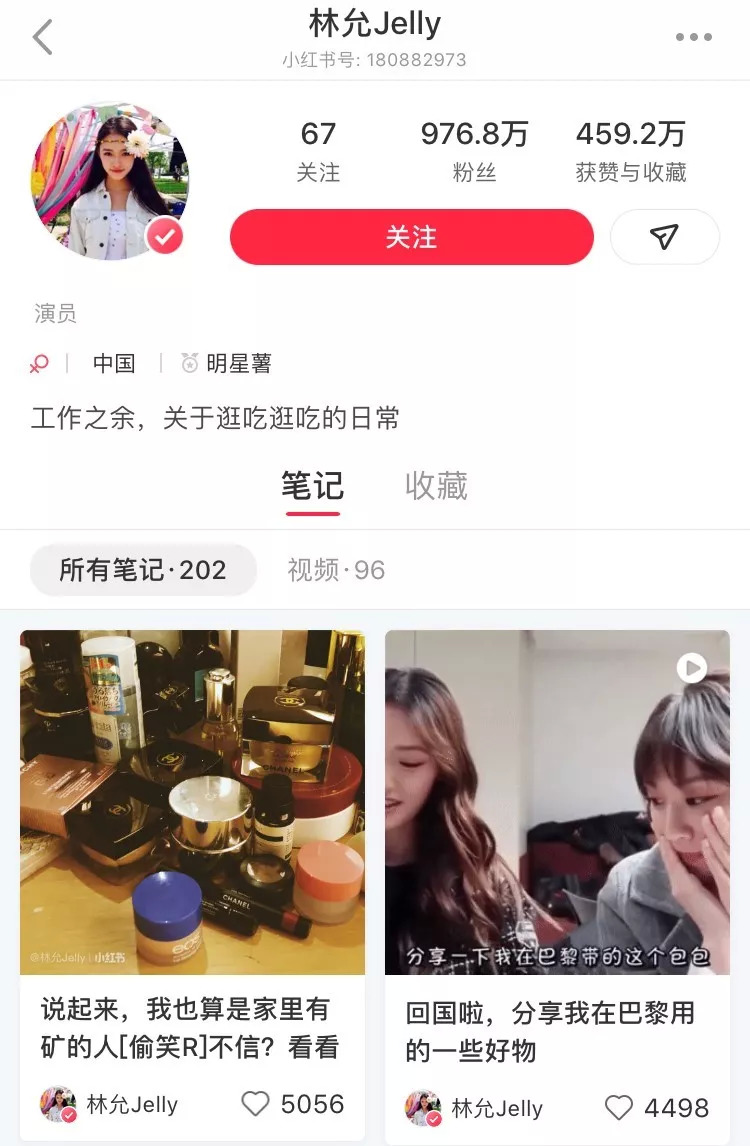Send a direct message via paper plane

coord(664,237)
